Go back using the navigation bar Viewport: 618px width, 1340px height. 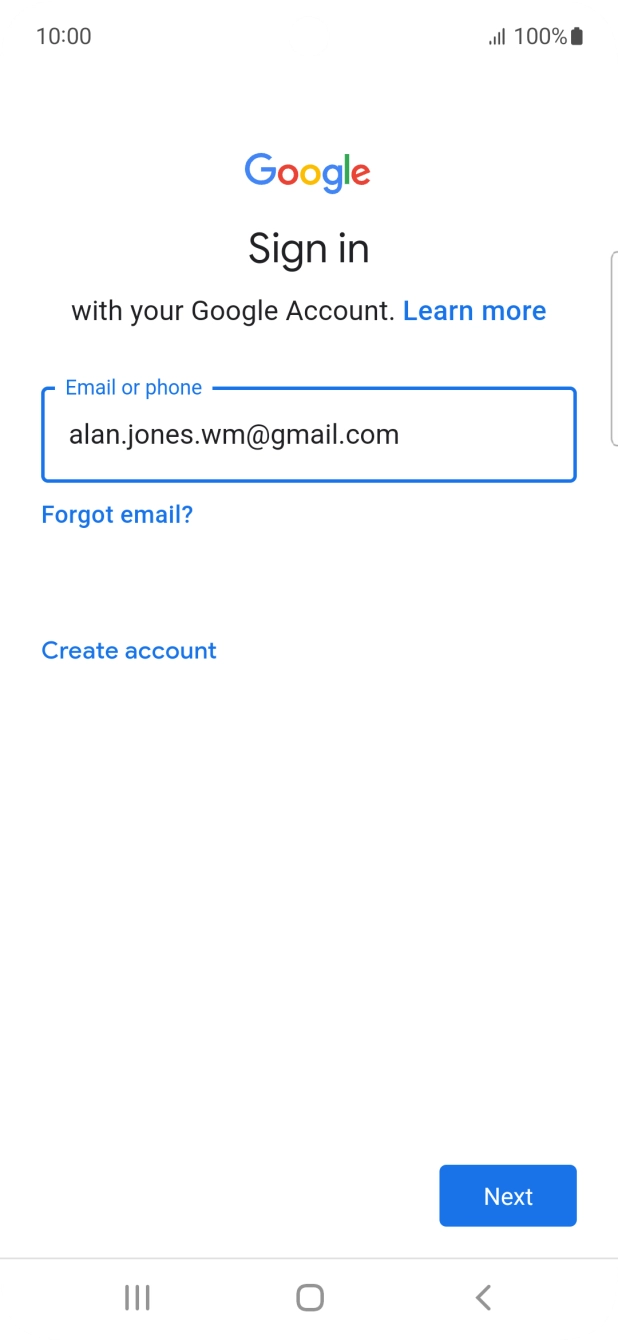point(483,1298)
